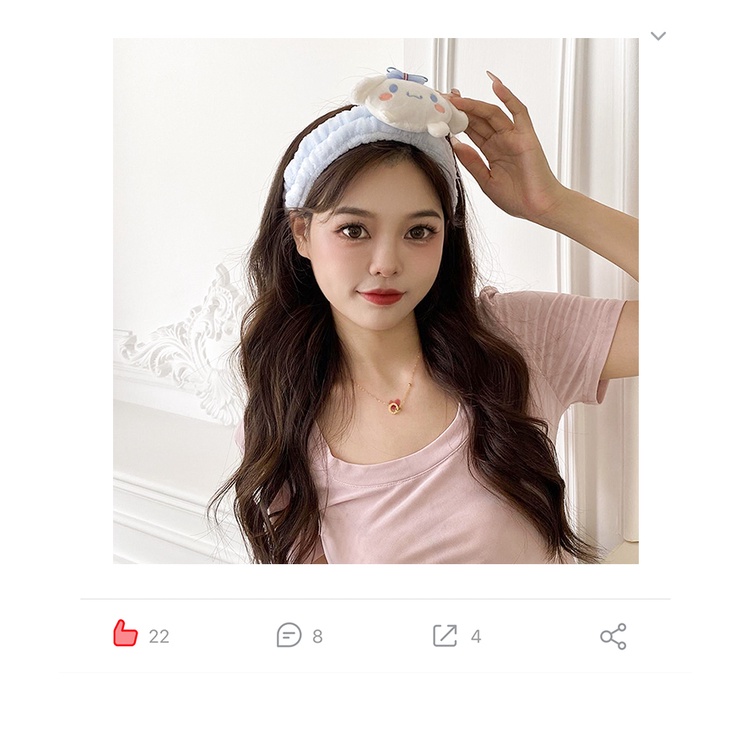The height and width of the screenshot is (750, 750).
Task: Repost using the forward arrow icon
Action: [445, 635]
